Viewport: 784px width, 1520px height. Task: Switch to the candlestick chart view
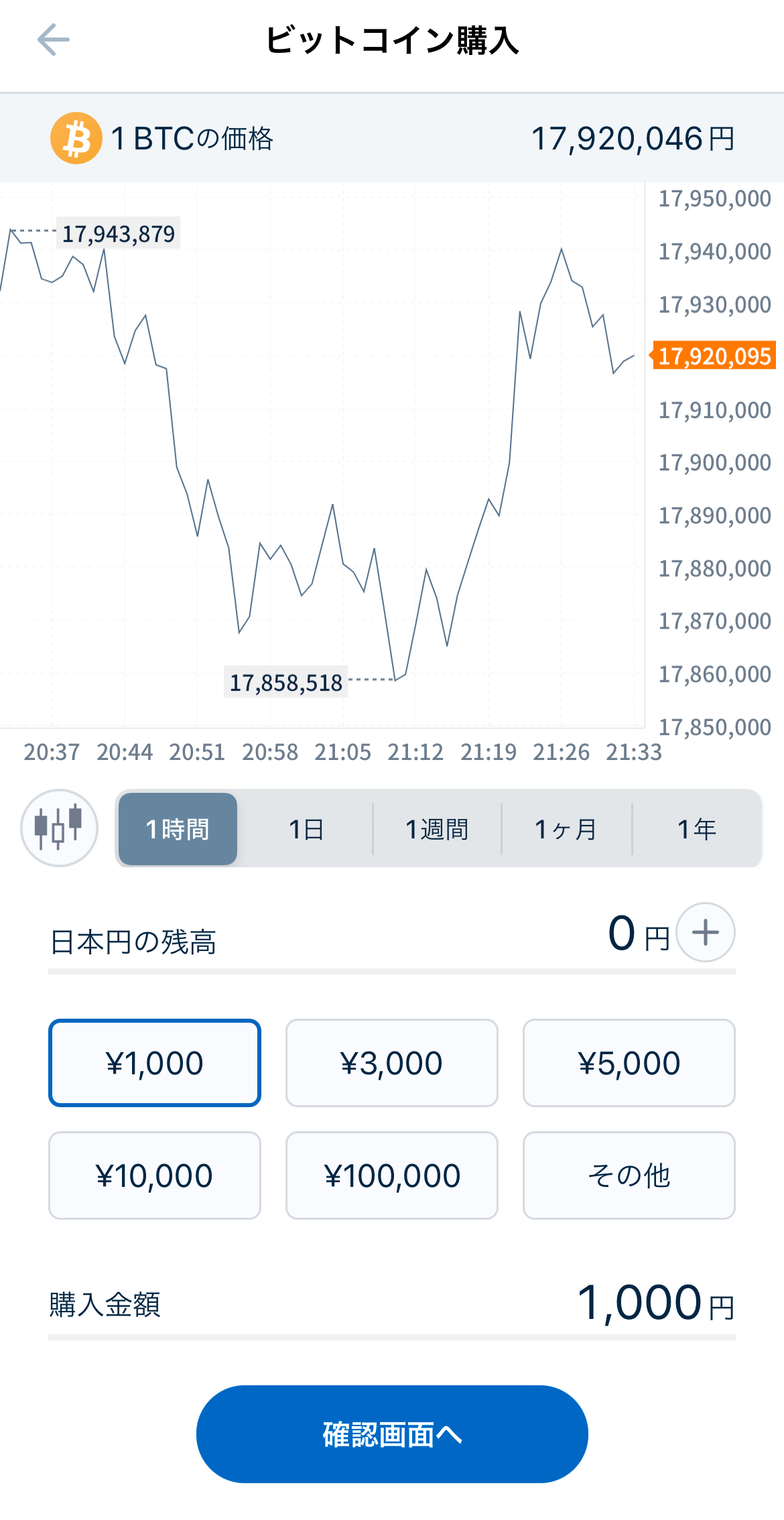coord(59,828)
